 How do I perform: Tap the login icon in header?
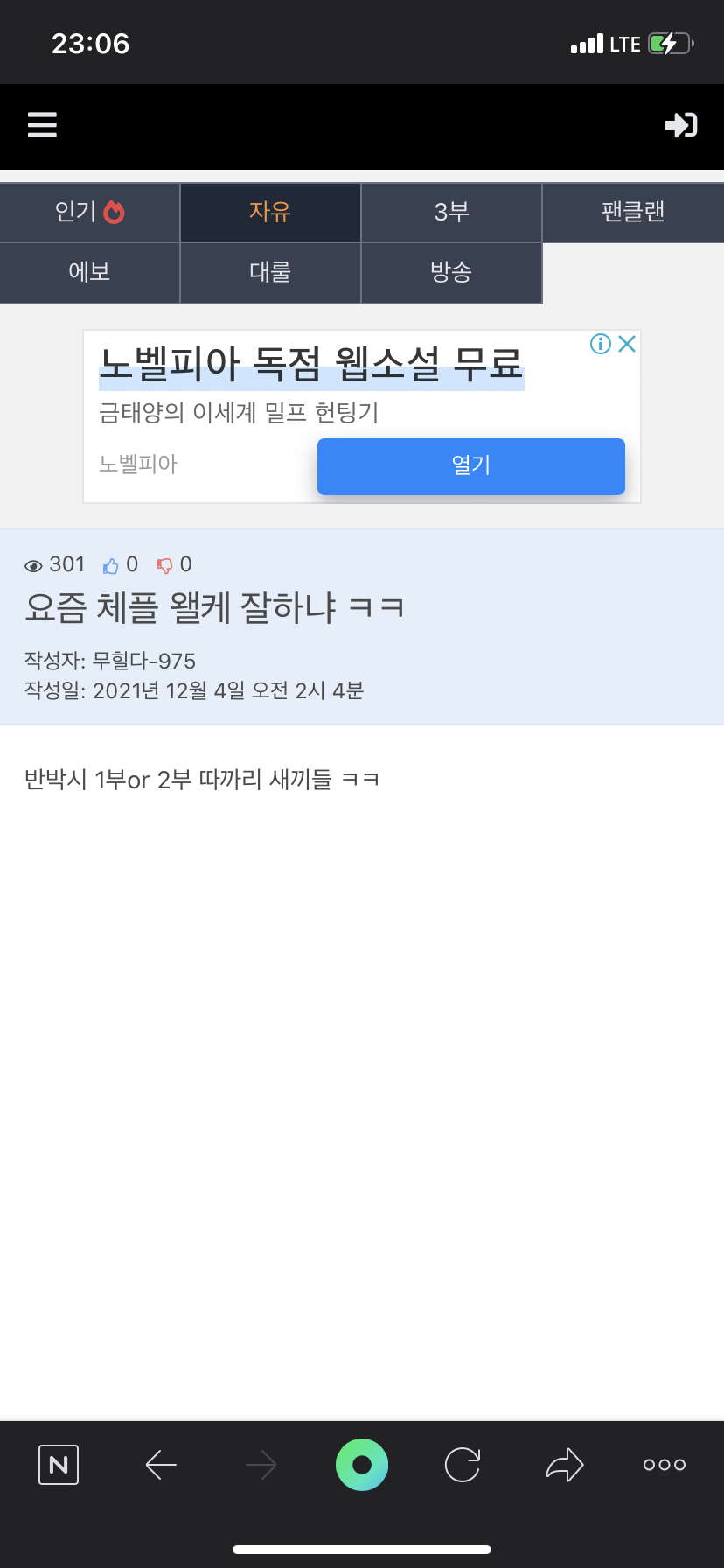pyautogui.click(x=680, y=125)
